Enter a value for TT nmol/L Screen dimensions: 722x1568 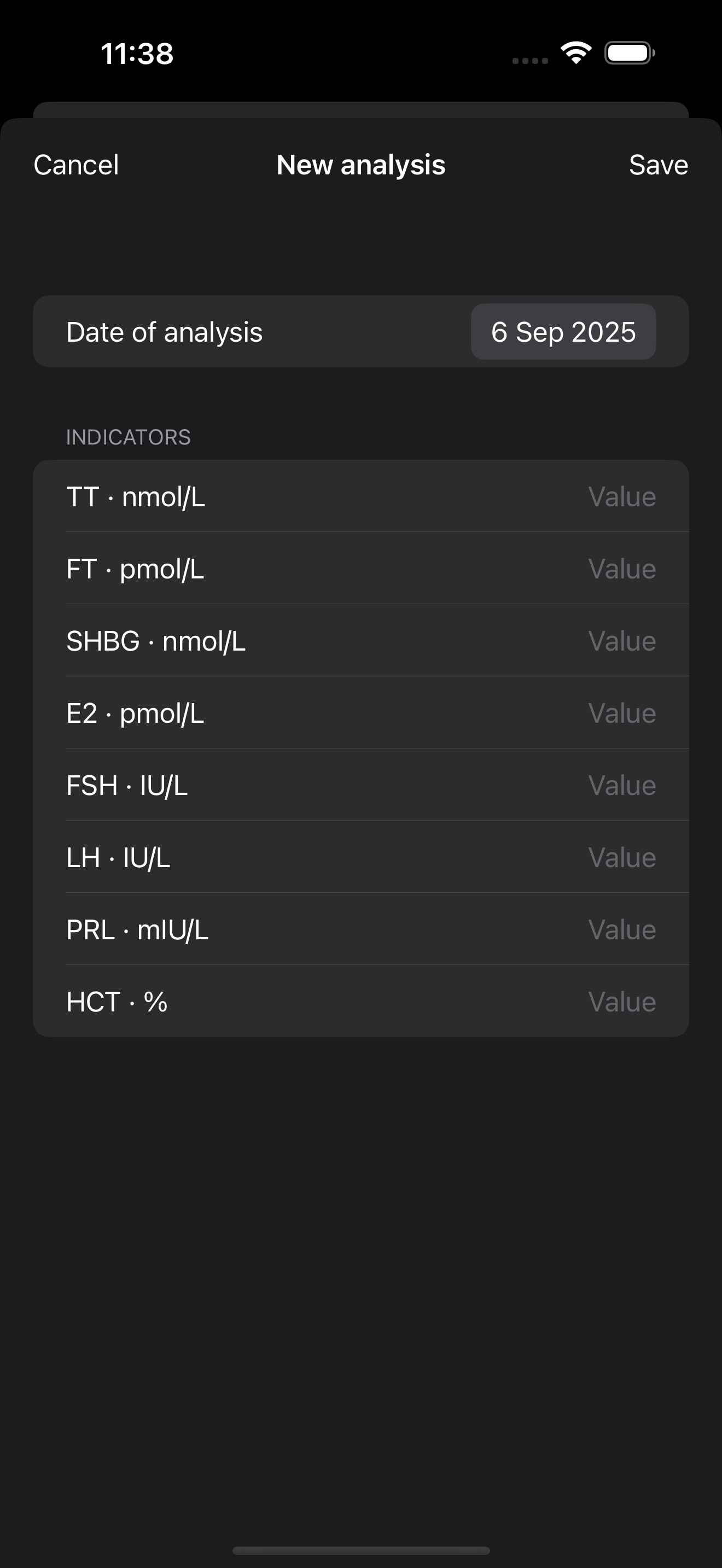(621, 496)
